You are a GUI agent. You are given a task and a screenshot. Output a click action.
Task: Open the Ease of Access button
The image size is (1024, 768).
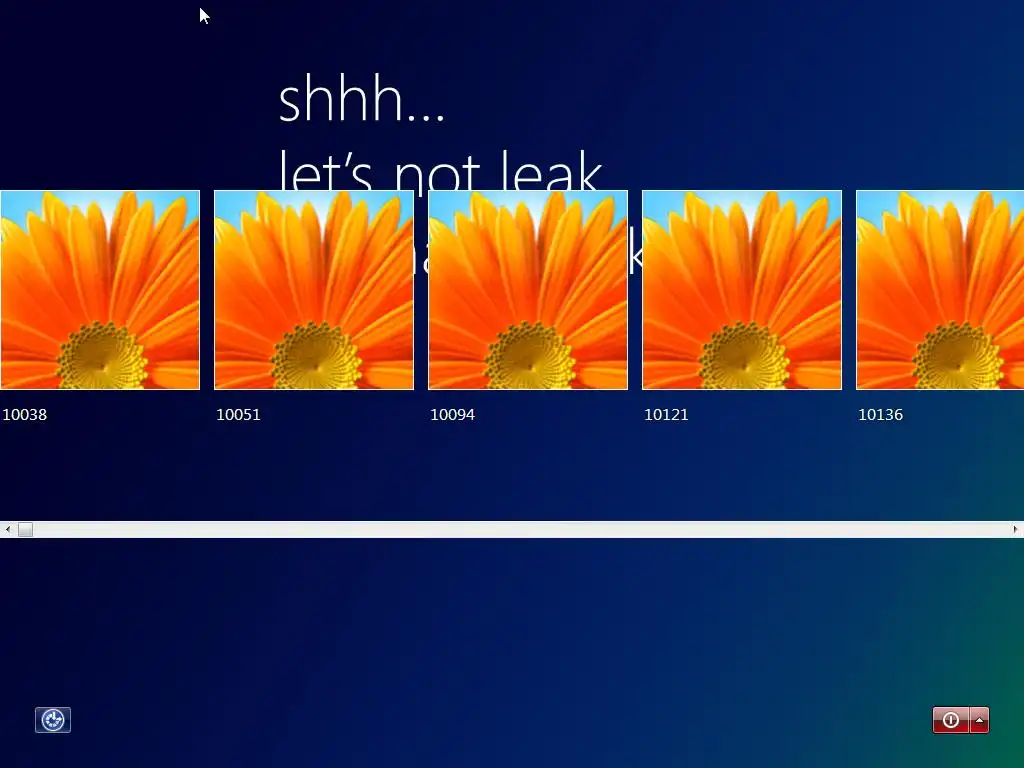pos(53,720)
